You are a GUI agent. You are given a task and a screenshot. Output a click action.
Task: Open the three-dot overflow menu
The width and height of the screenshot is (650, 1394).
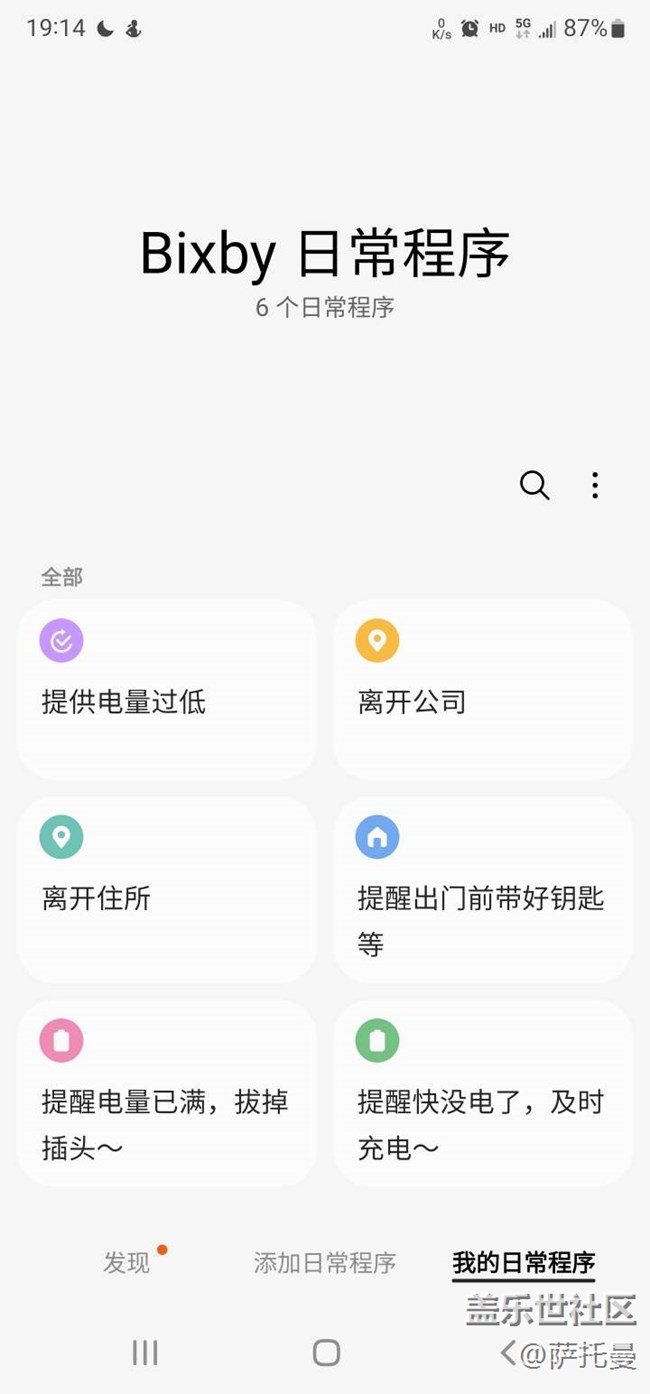(595, 486)
